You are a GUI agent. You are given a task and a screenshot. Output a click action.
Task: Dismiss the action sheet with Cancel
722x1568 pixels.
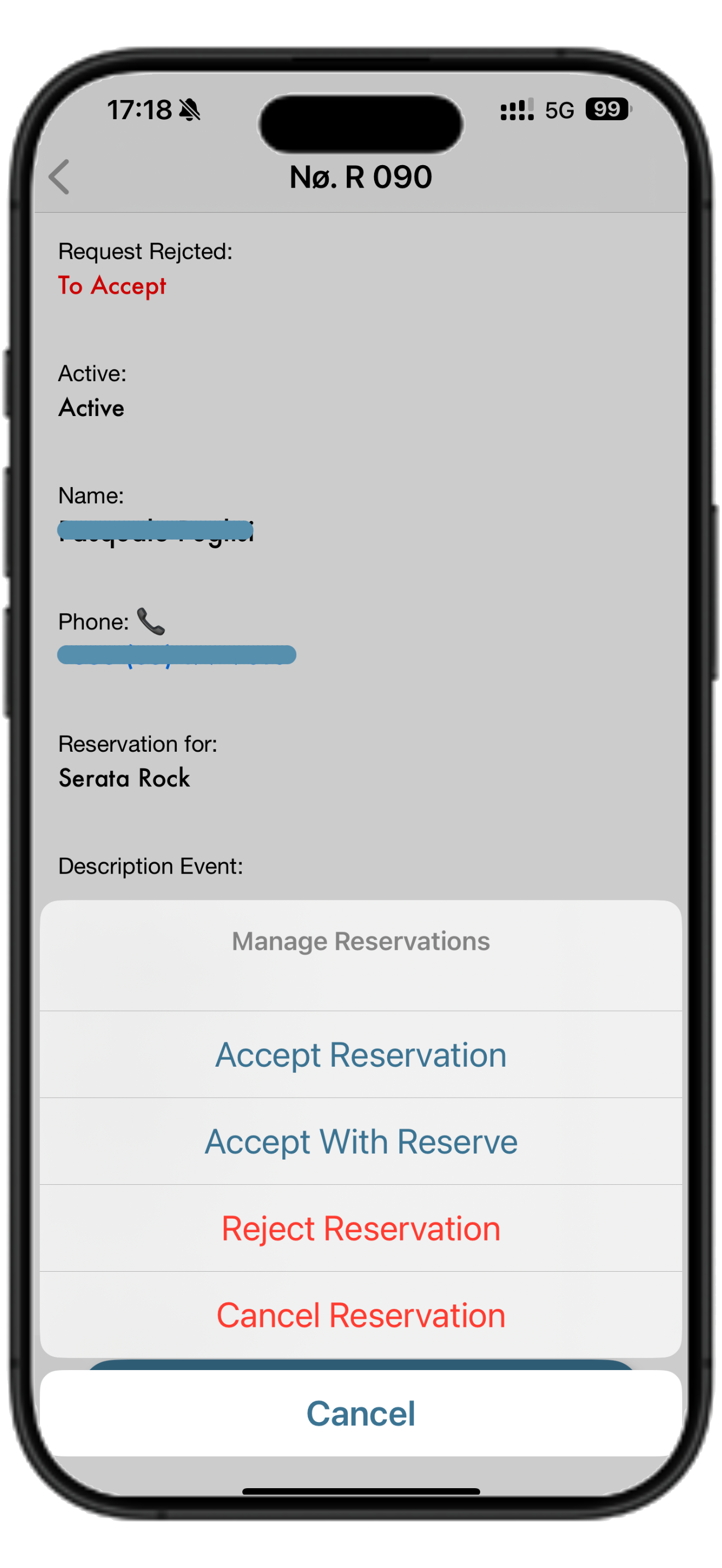coord(361,1413)
